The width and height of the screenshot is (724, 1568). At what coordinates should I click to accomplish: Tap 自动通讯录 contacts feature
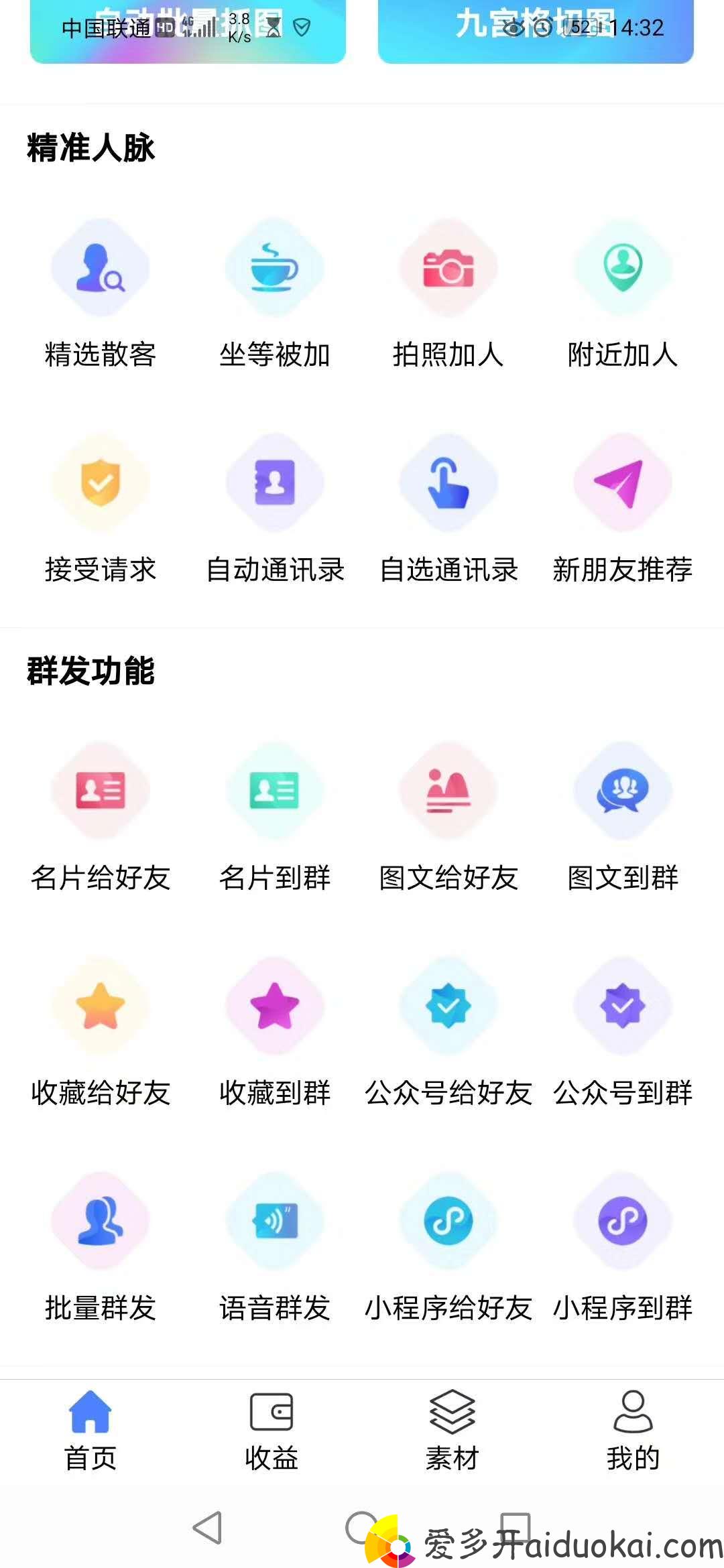pos(275,509)
